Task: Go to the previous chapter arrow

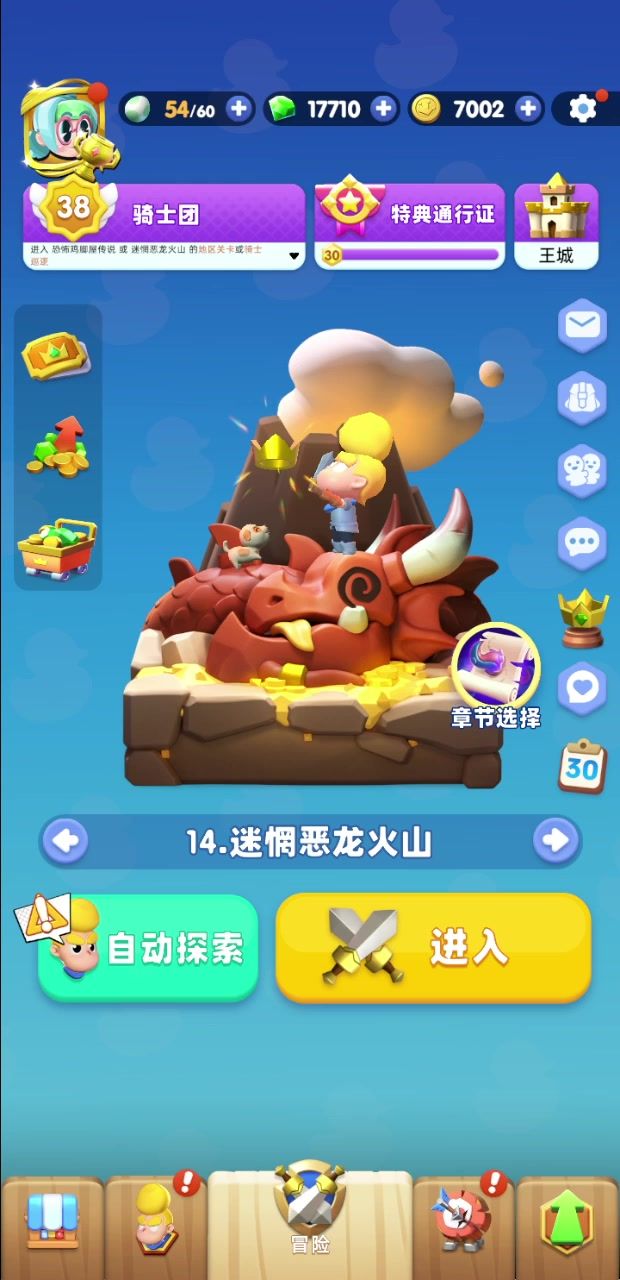Action: point(66,840)
